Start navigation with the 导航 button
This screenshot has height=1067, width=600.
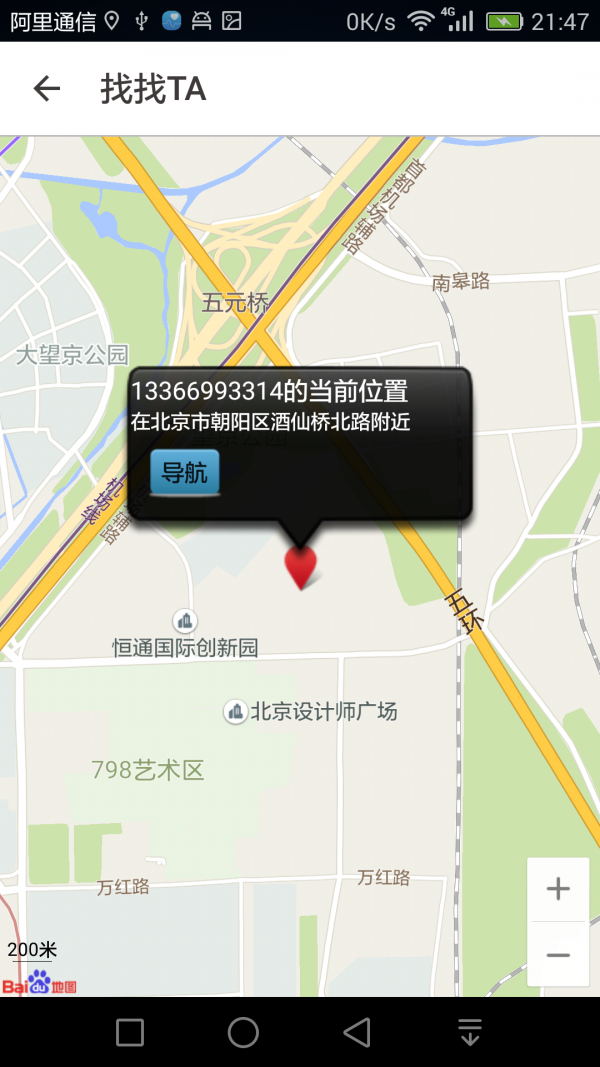184,473
